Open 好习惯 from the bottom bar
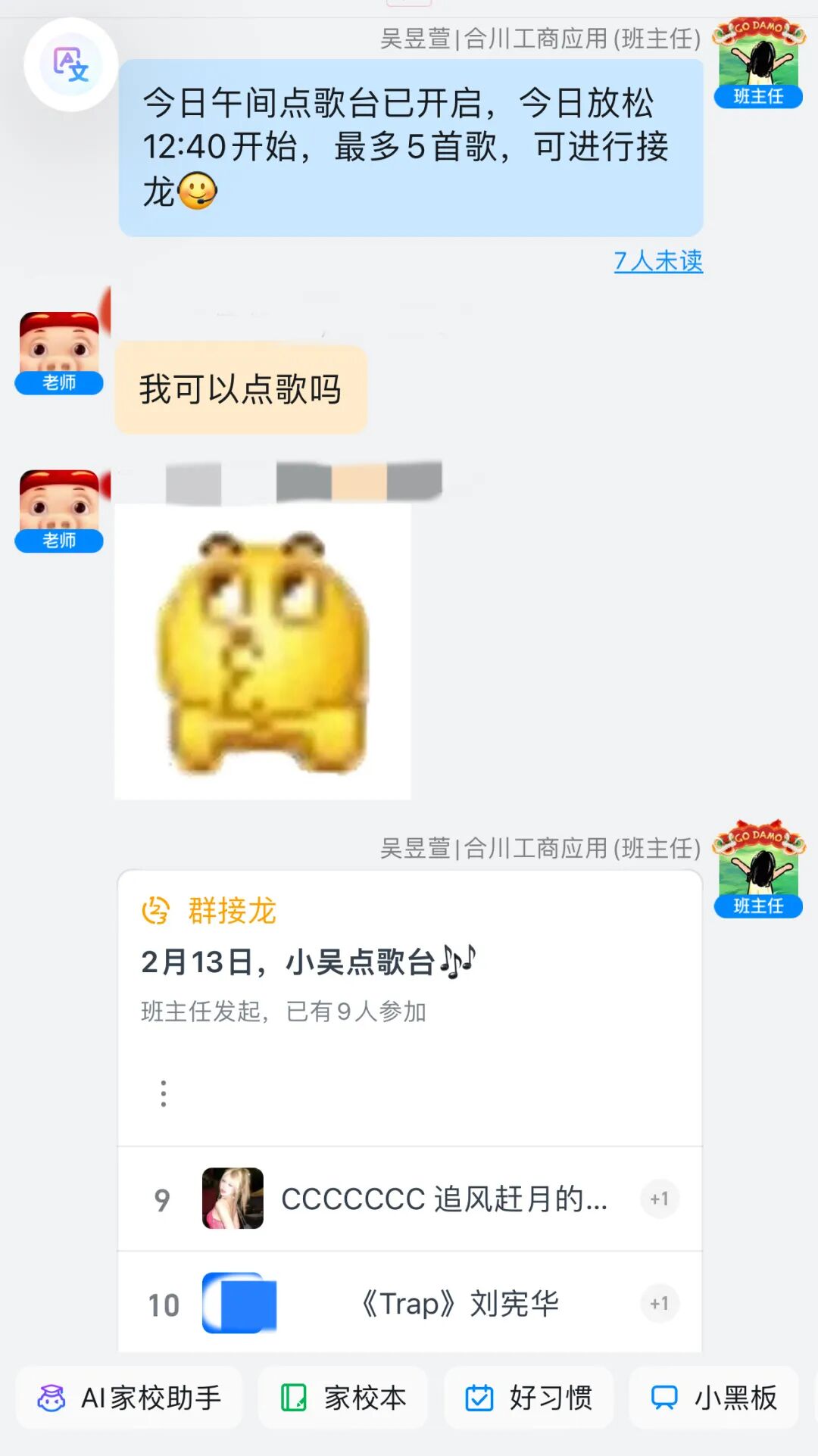 (x=528, y=1399)
